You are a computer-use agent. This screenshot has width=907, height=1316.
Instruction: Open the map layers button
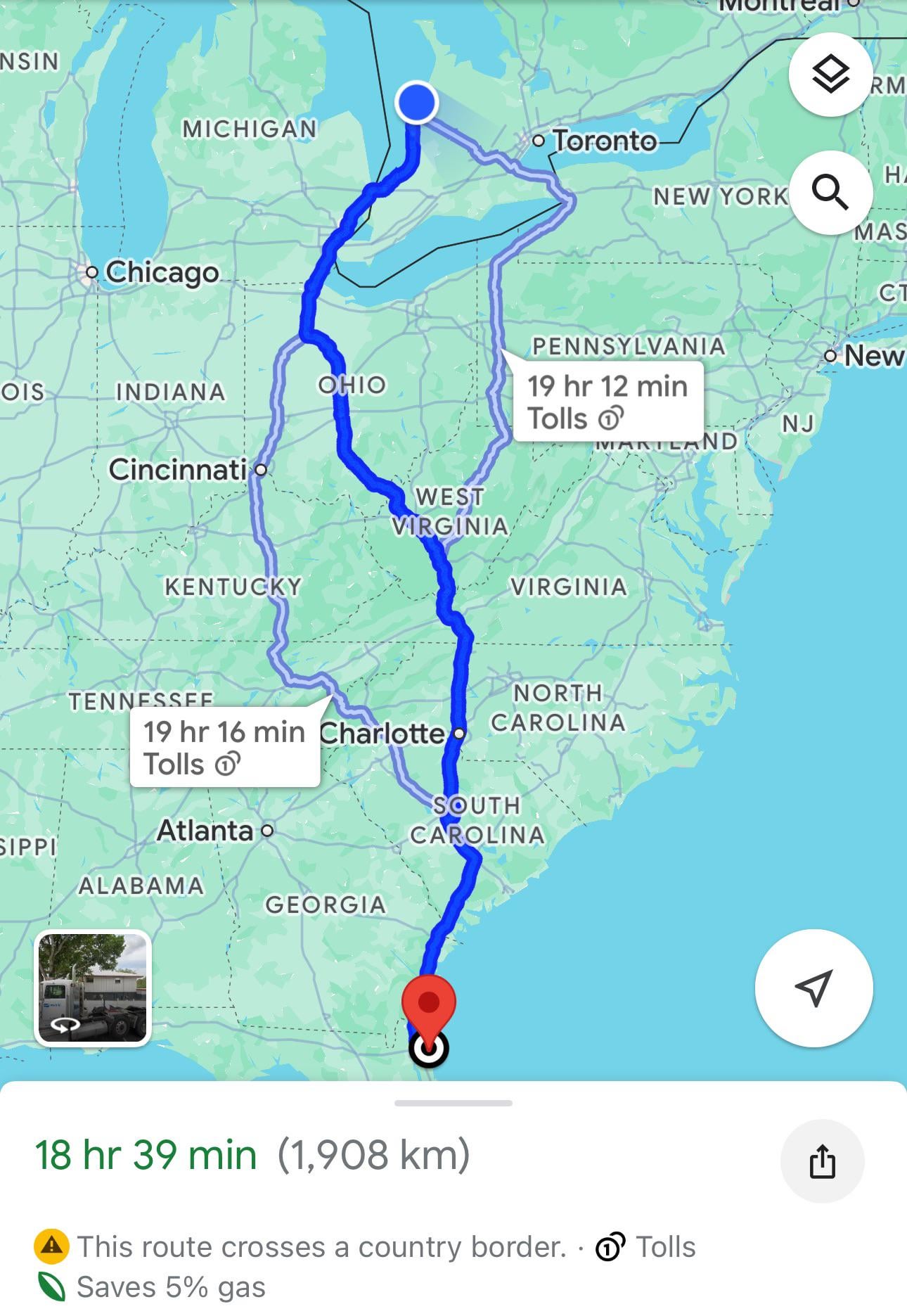830,75
